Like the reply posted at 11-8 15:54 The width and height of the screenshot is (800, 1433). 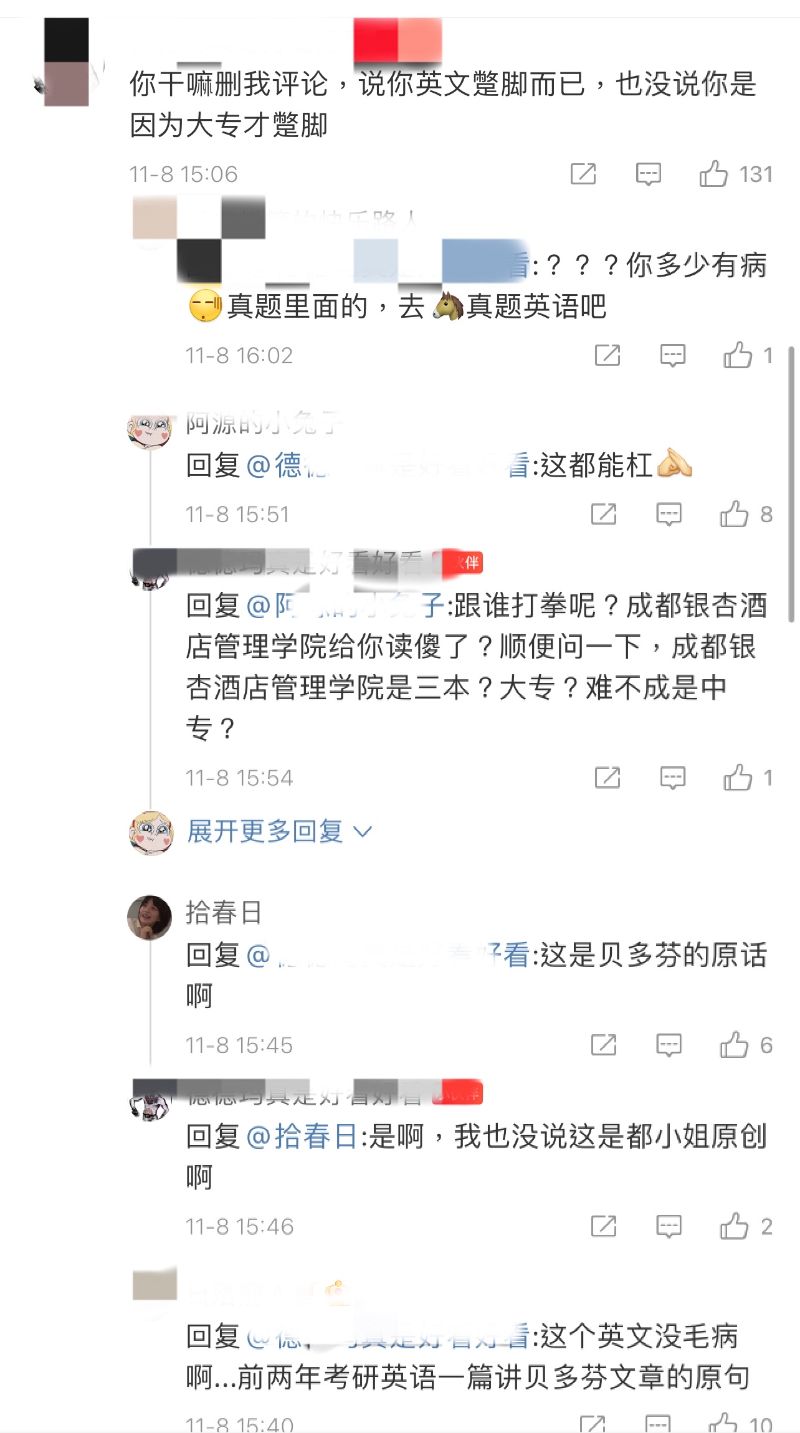[x=738, y=777]
